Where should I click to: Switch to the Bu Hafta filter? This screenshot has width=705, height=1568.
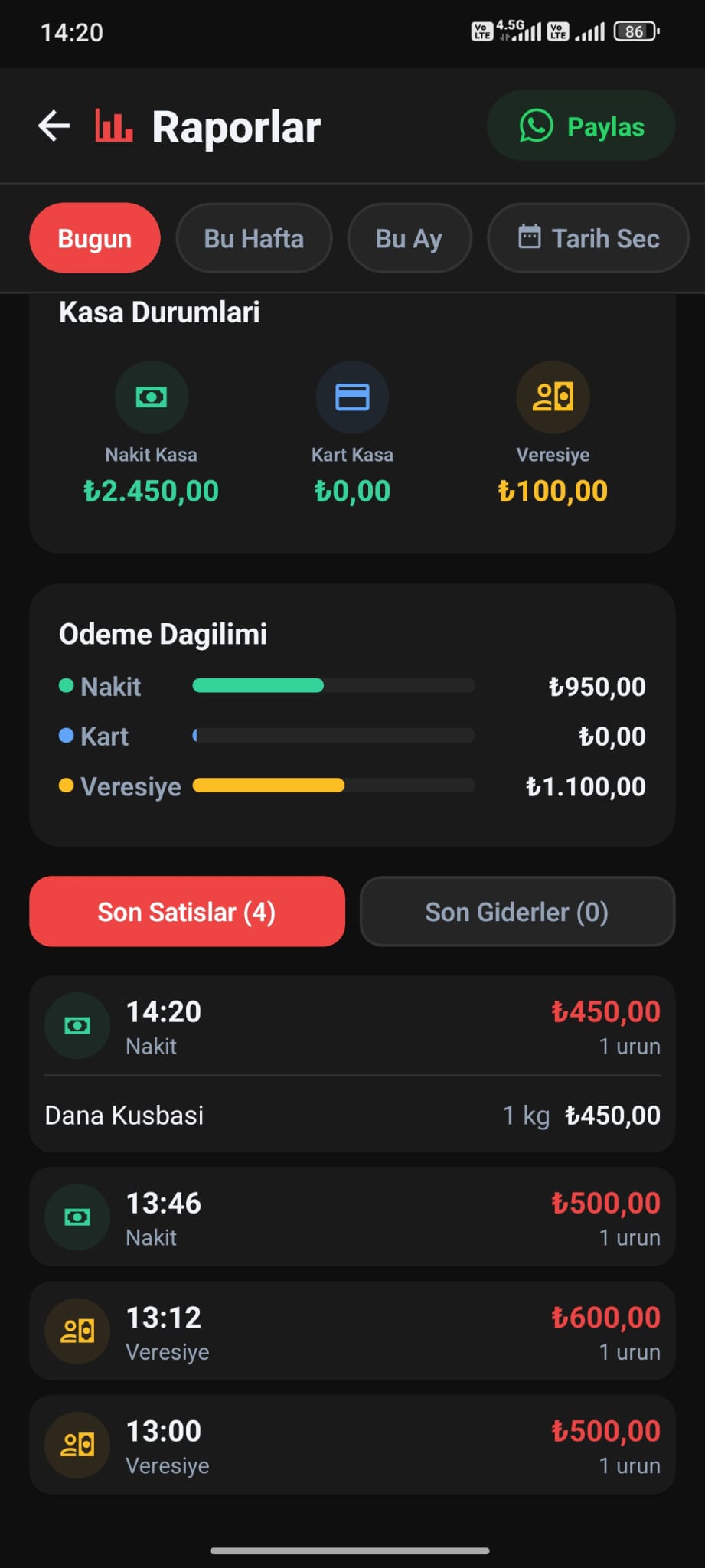click(x=253, y=238)
